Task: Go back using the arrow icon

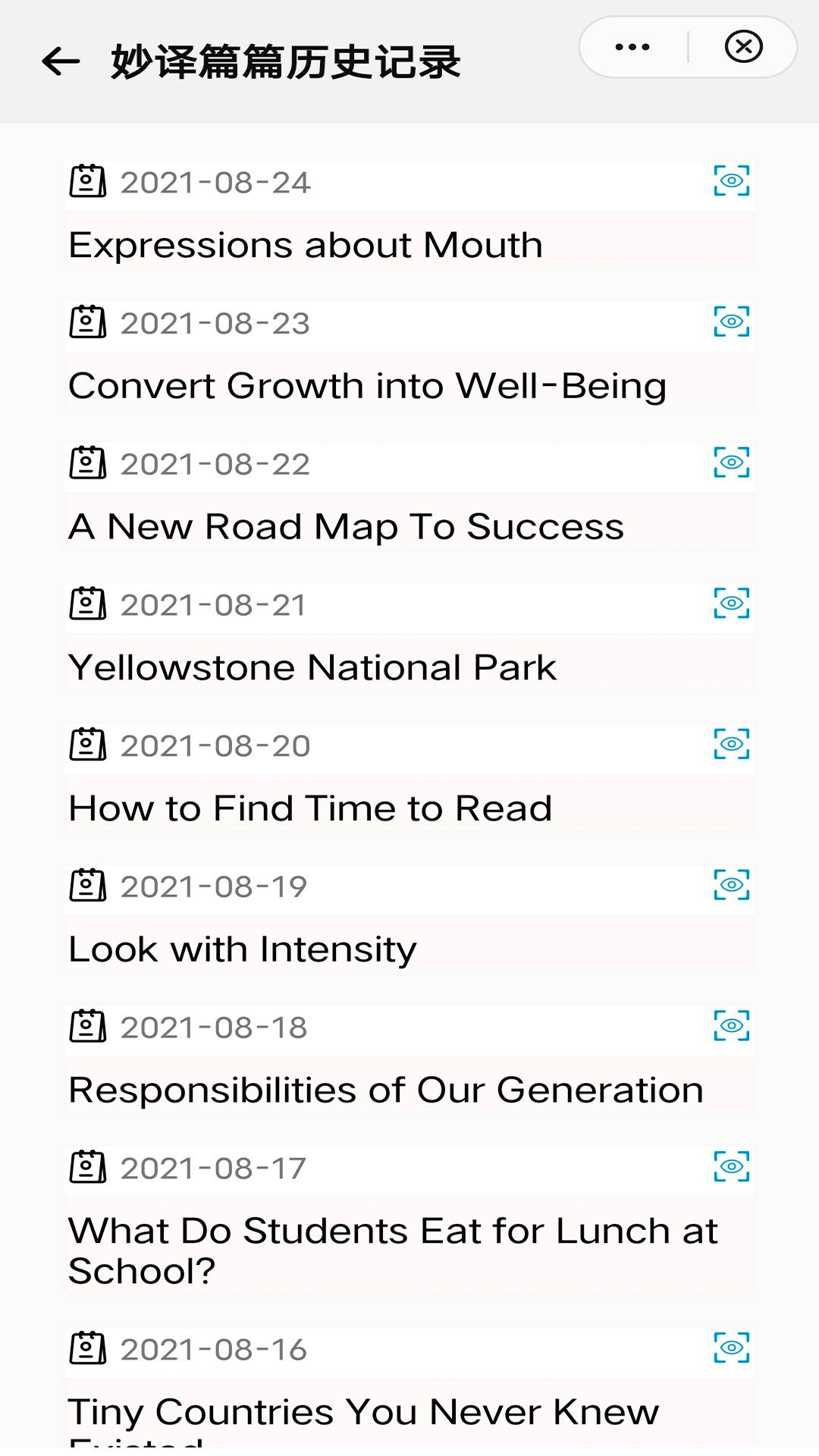Action: pyautogui.click(x=61, y=61)
